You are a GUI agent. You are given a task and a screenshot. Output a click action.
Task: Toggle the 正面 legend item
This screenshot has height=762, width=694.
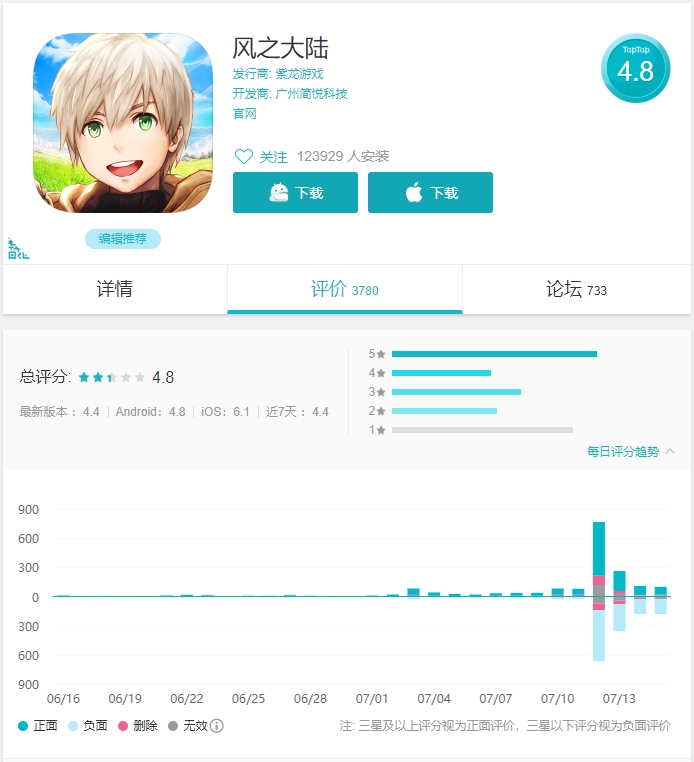tap(38, 726)
